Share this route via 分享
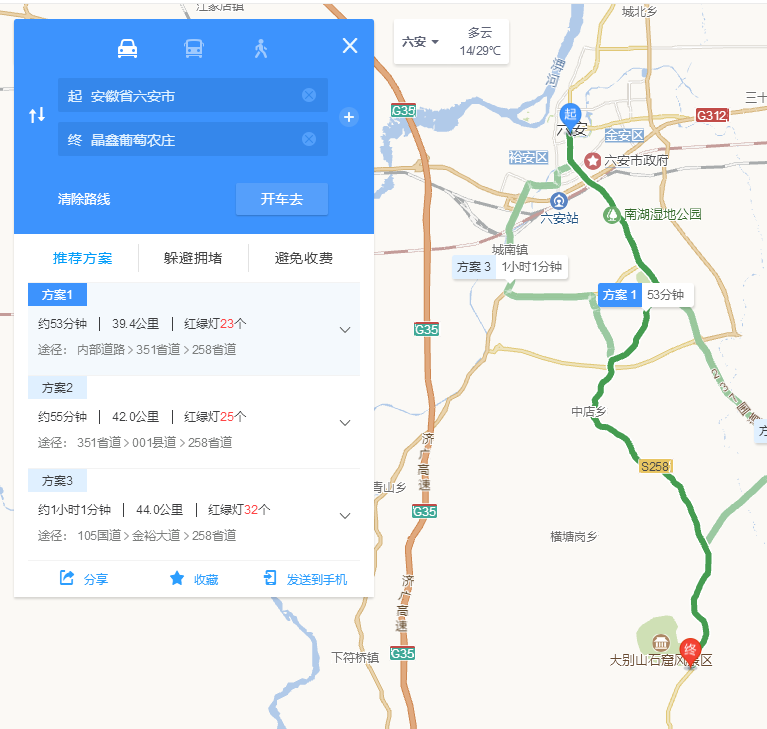The height and width of the screenshot is (729, 767). [x=84, y=579]
